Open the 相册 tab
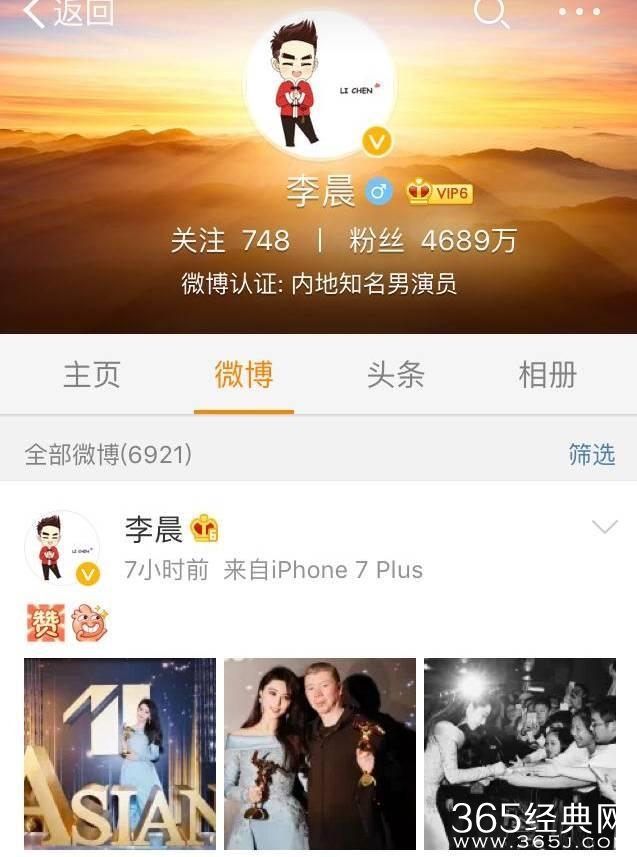Viewport: 637px width, 857px height. [x=547, y=375]
